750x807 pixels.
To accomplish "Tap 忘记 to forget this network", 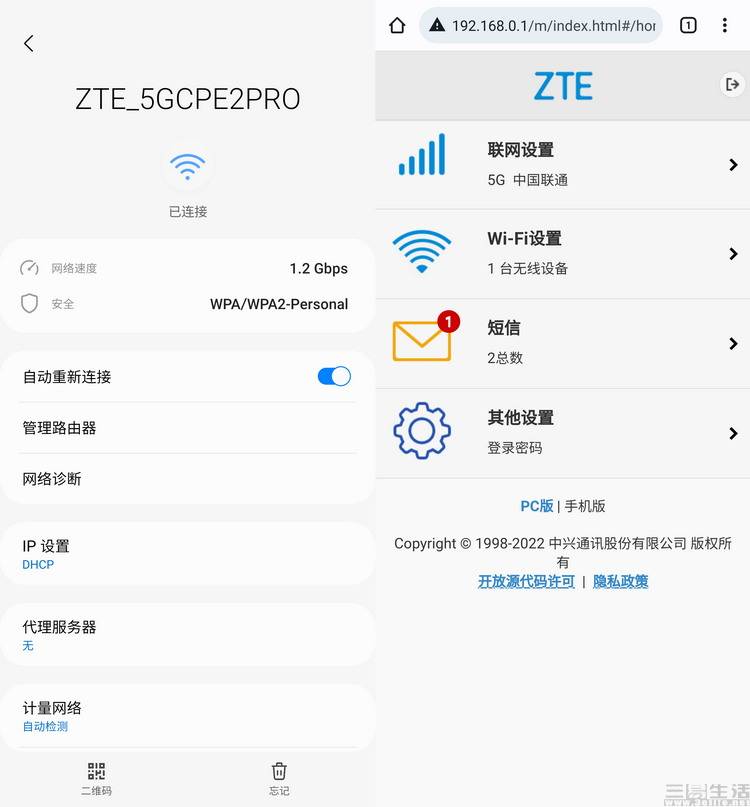I will coord(279,778).
